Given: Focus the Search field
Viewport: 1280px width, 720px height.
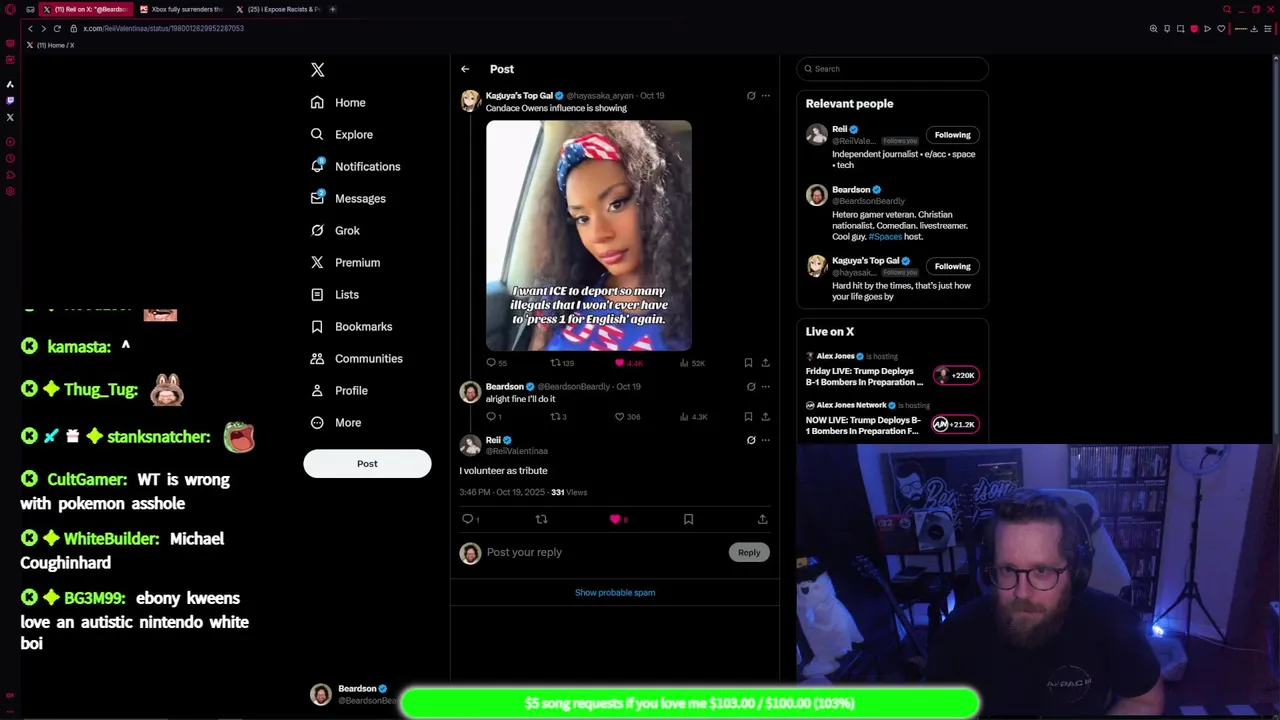Looking at the screenshot, I should 893,68.
